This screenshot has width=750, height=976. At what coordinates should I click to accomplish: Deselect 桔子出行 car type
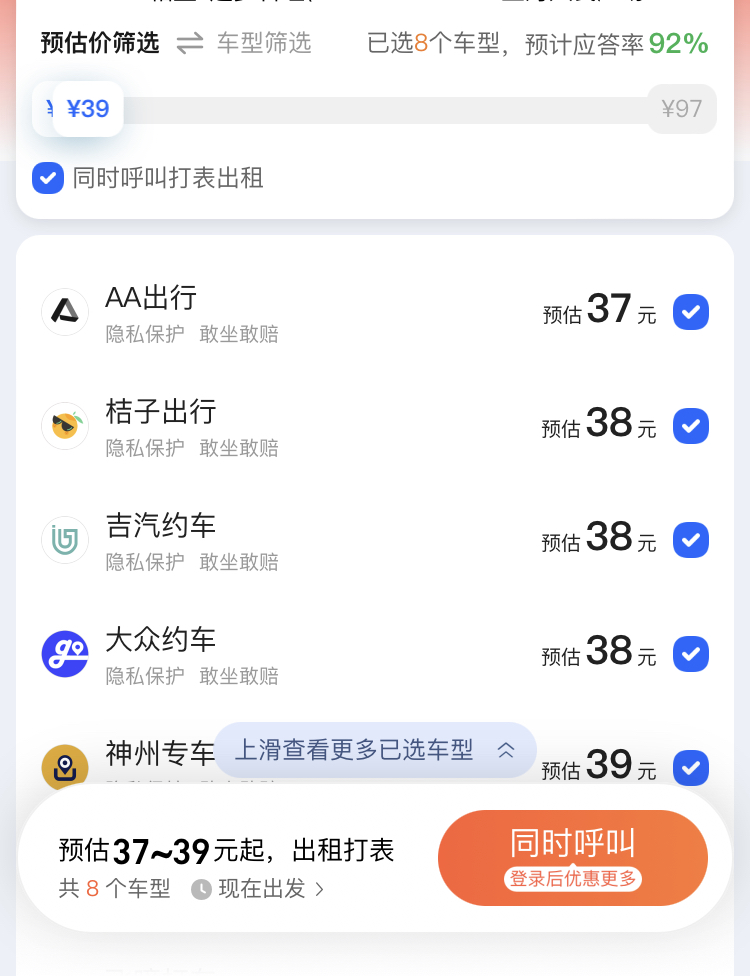click(x=691, y=426)
